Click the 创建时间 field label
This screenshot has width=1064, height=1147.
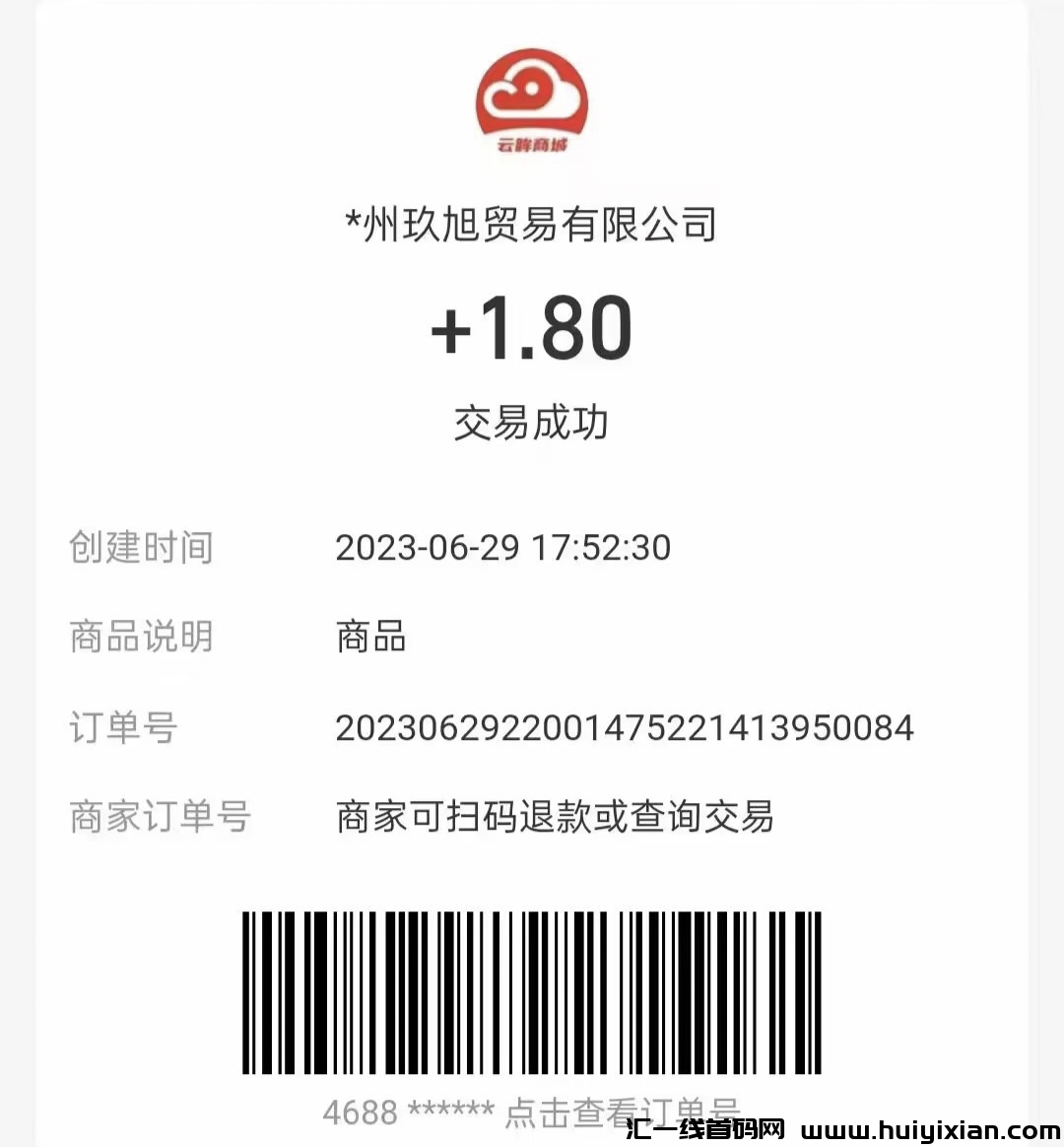140,548
